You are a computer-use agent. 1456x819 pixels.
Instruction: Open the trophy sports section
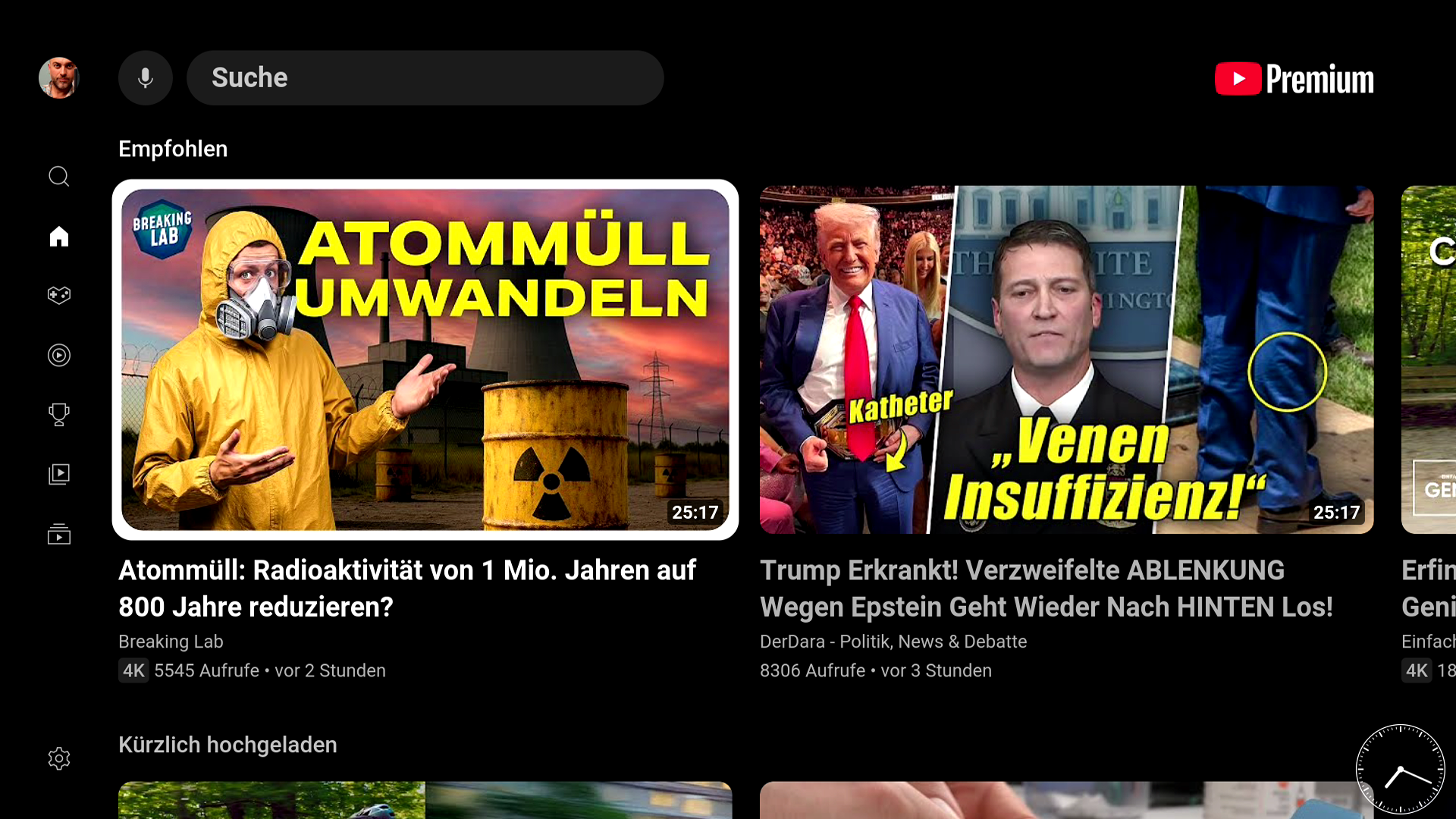pyautogui.click(x=58, y=414)
